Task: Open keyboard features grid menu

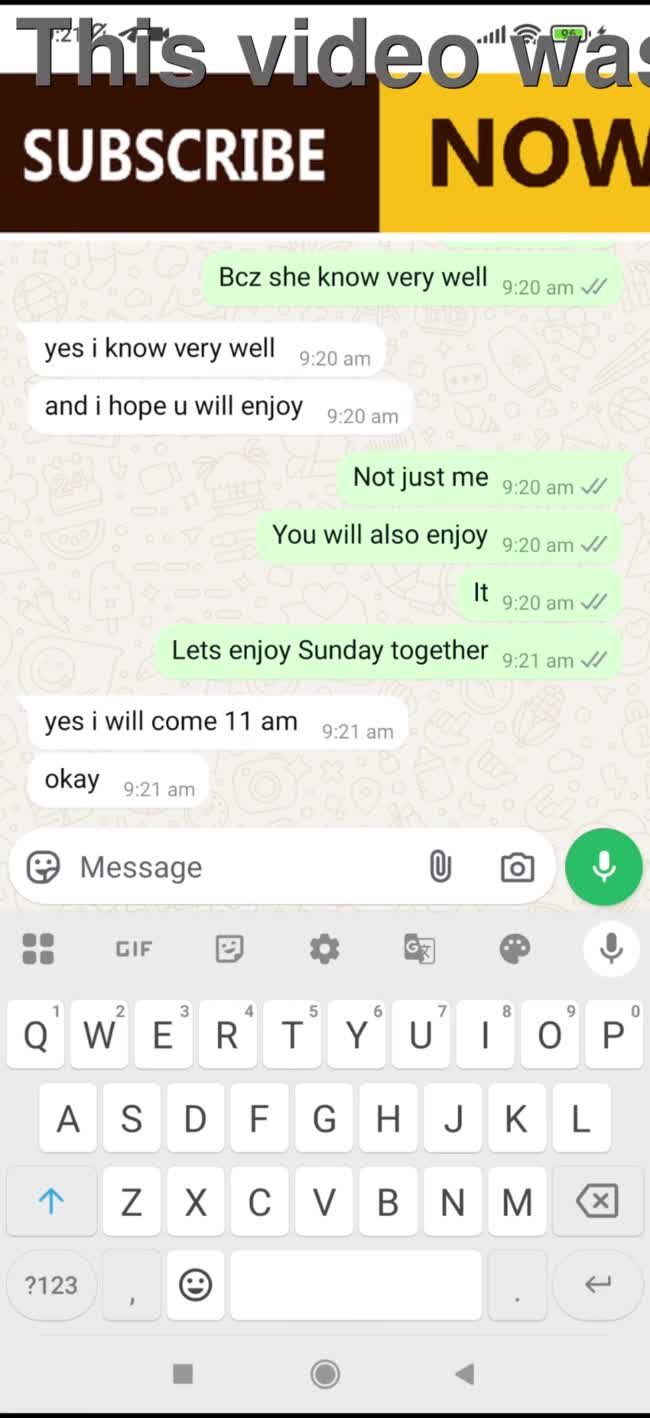Action: (x=38, y=949)
